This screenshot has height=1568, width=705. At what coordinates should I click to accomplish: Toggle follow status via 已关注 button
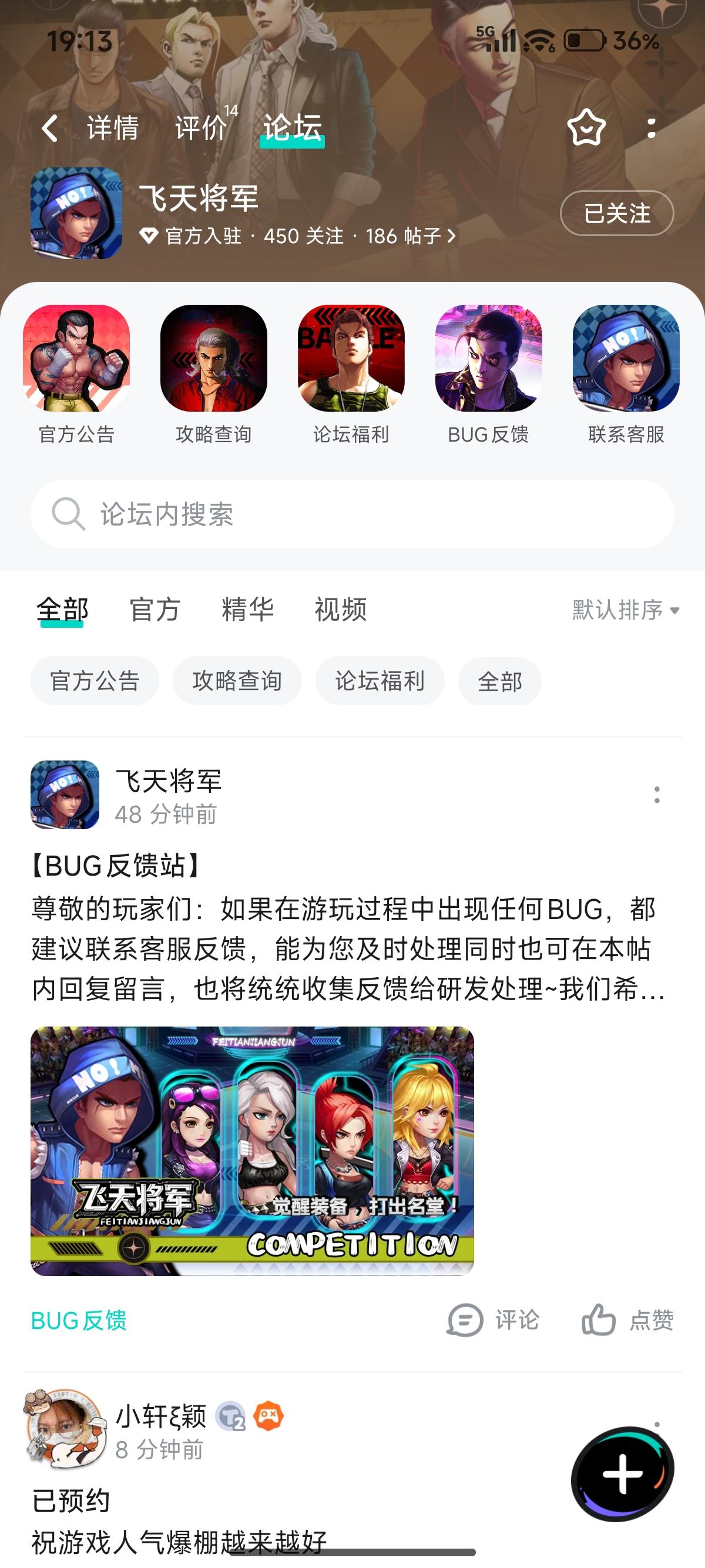616,214
